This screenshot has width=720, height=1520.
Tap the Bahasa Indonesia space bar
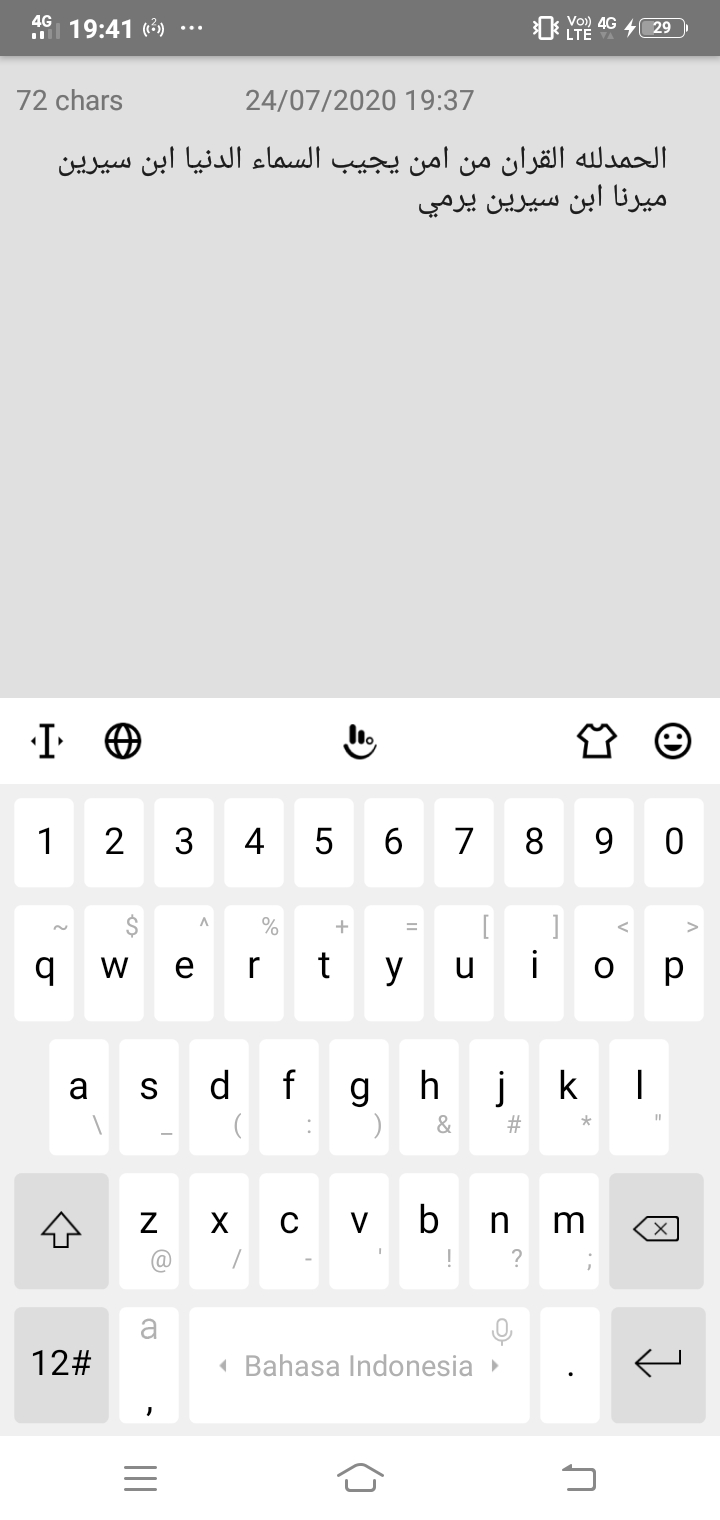coord(359,1364)
